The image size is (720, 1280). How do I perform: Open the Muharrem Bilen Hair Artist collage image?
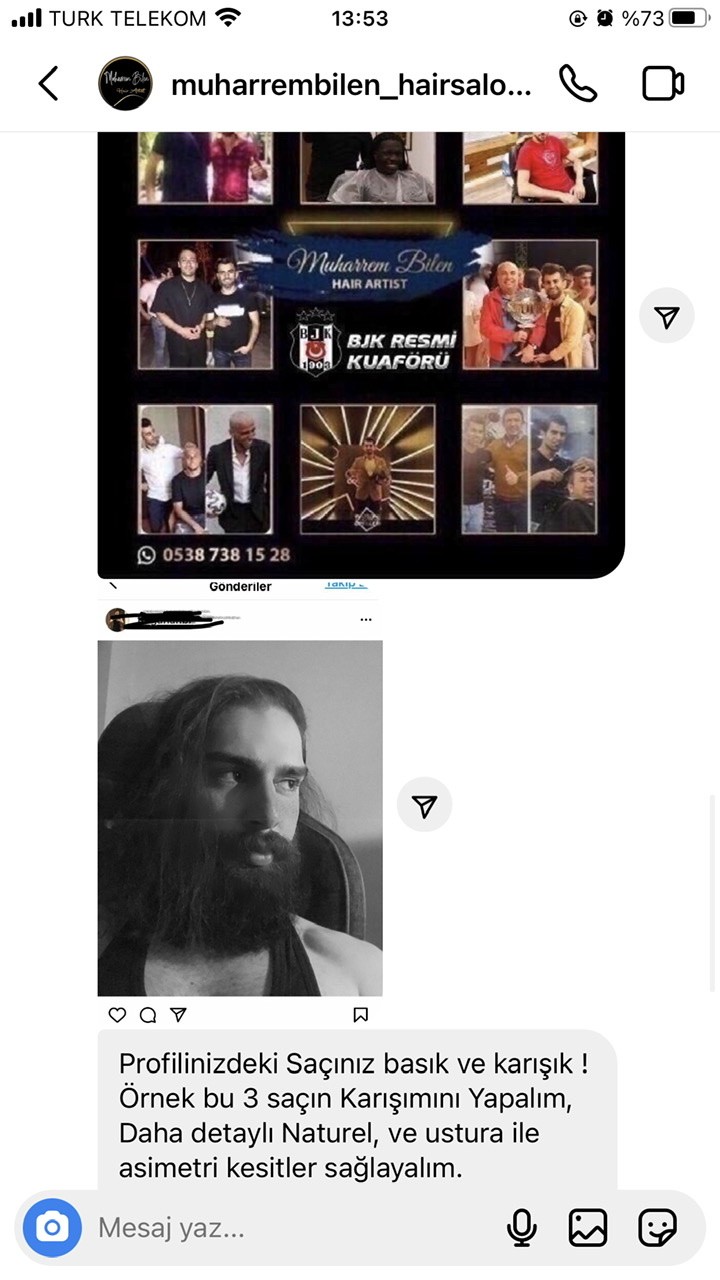click(x=360, y=350)
